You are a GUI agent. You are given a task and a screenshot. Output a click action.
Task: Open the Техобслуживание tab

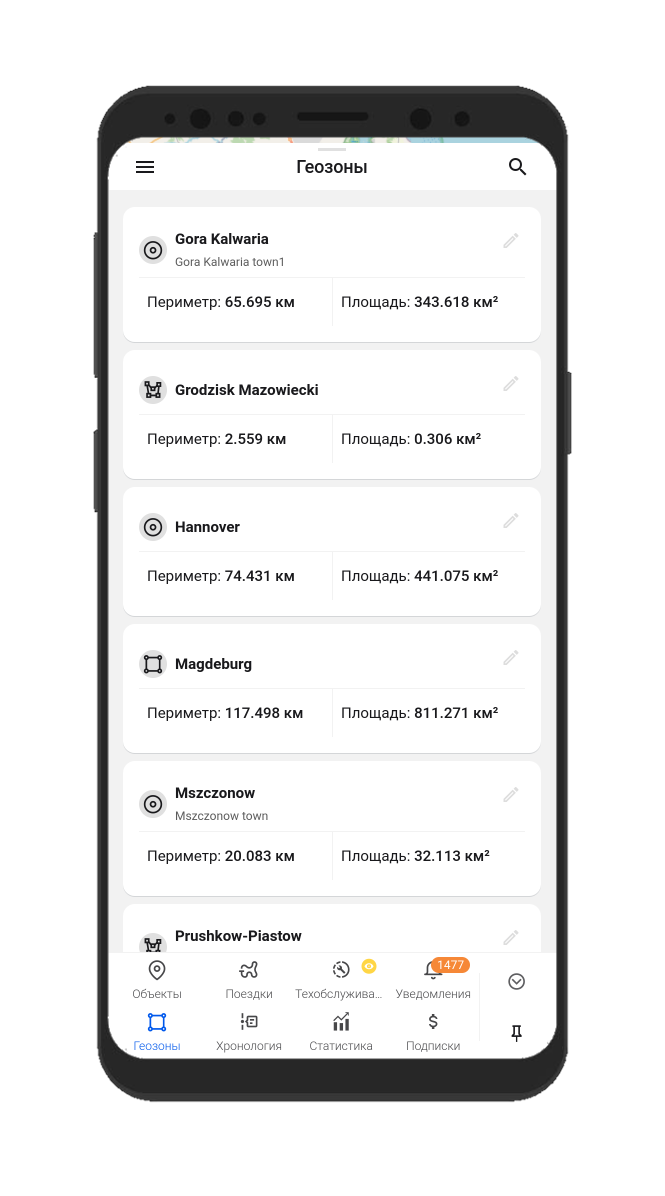340,979
